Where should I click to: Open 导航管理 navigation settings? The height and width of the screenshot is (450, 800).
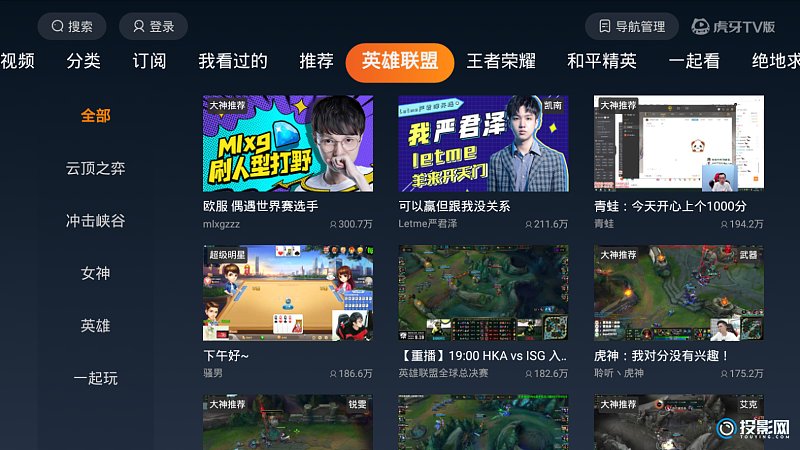[x=632, y=26]
